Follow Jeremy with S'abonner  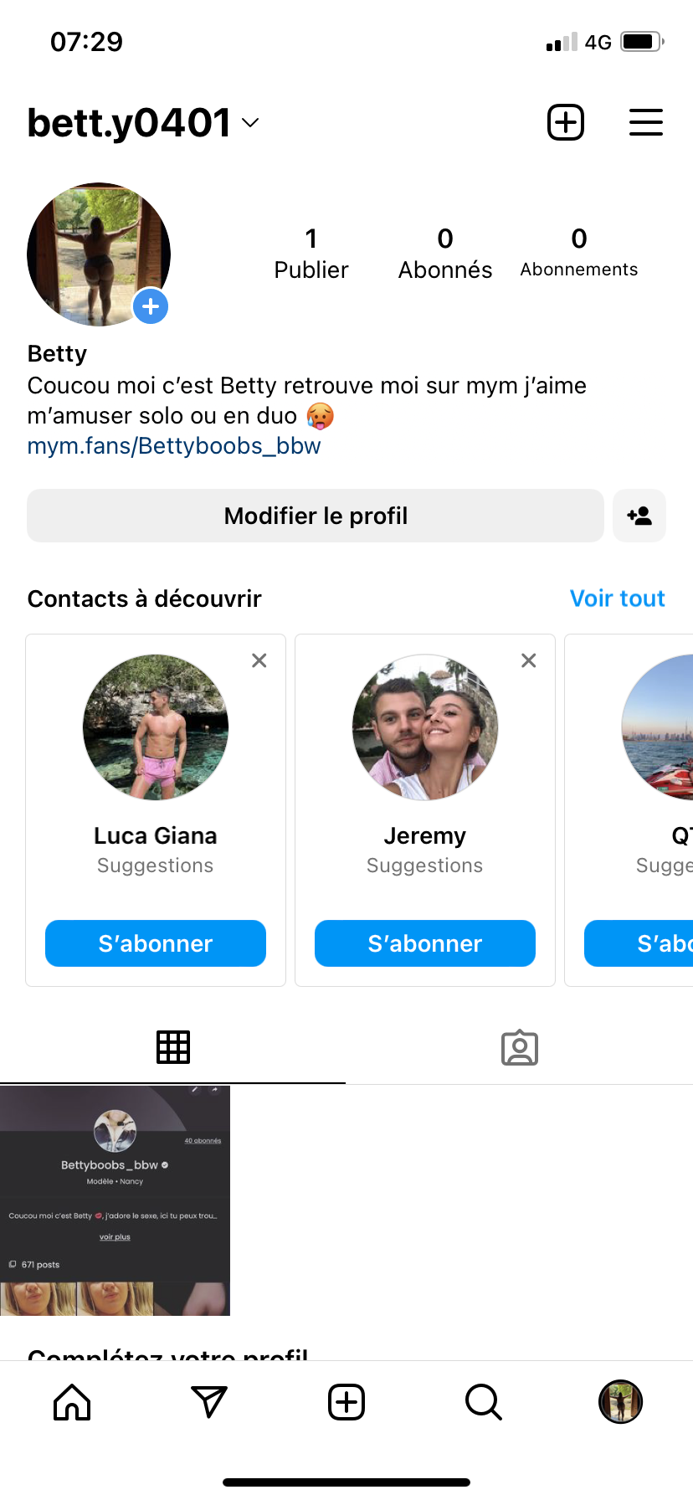(425, 943)
